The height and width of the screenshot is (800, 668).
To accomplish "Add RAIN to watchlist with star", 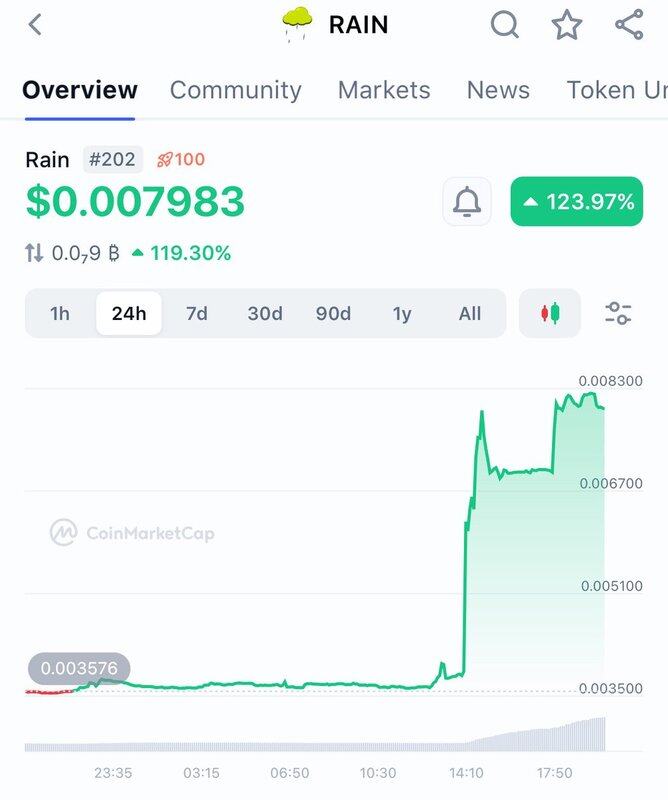I will pos(567,24).
